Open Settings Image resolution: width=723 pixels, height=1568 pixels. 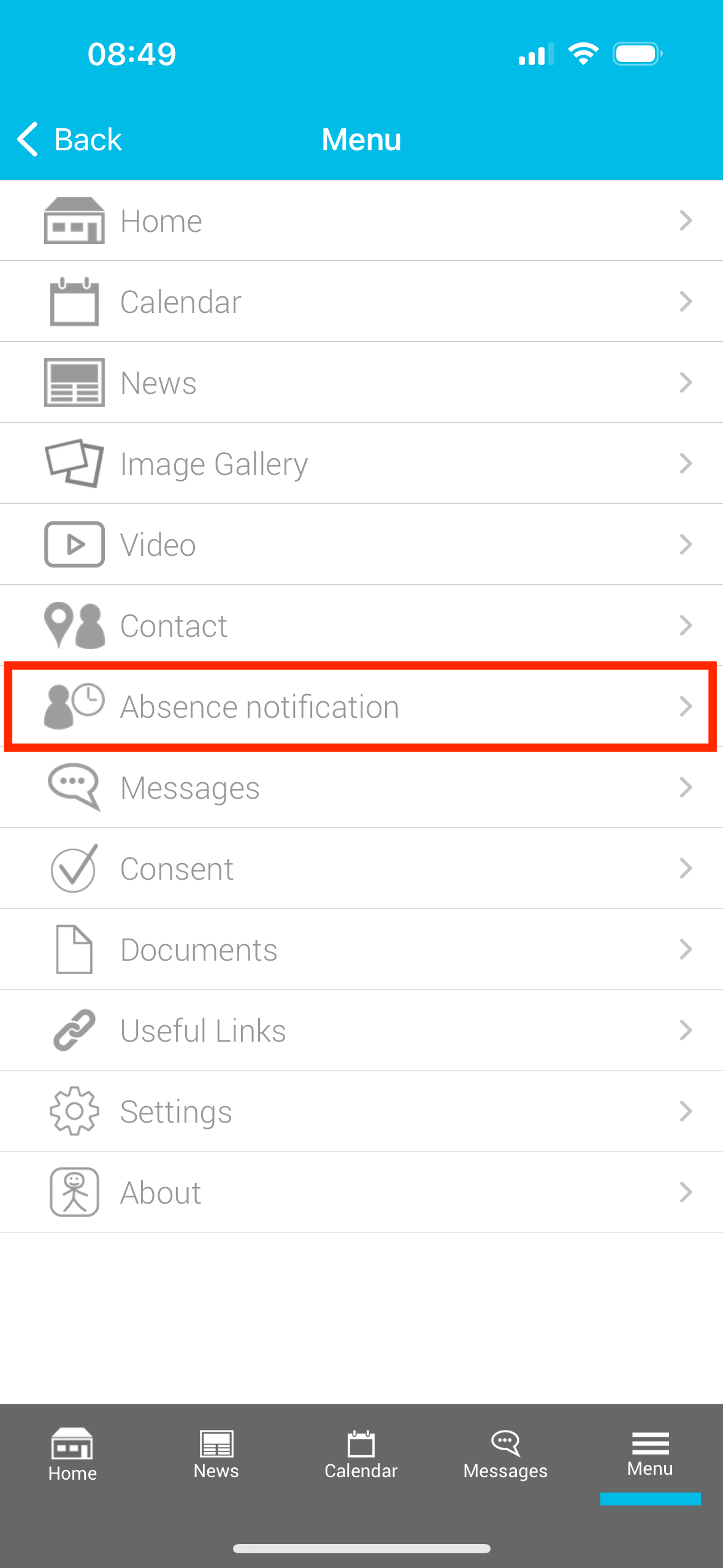(361, 1112)
